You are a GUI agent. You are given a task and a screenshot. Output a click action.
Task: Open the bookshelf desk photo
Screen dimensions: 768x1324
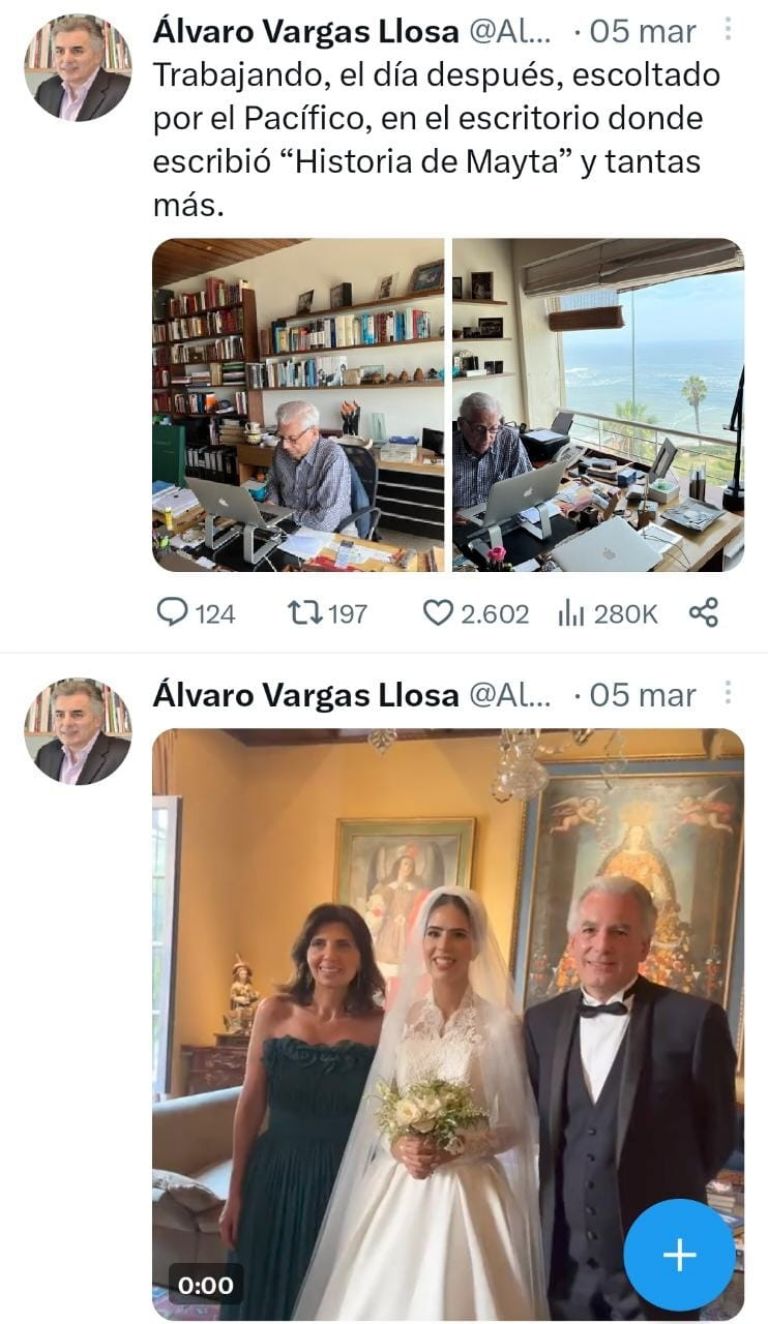coord(297,405)
